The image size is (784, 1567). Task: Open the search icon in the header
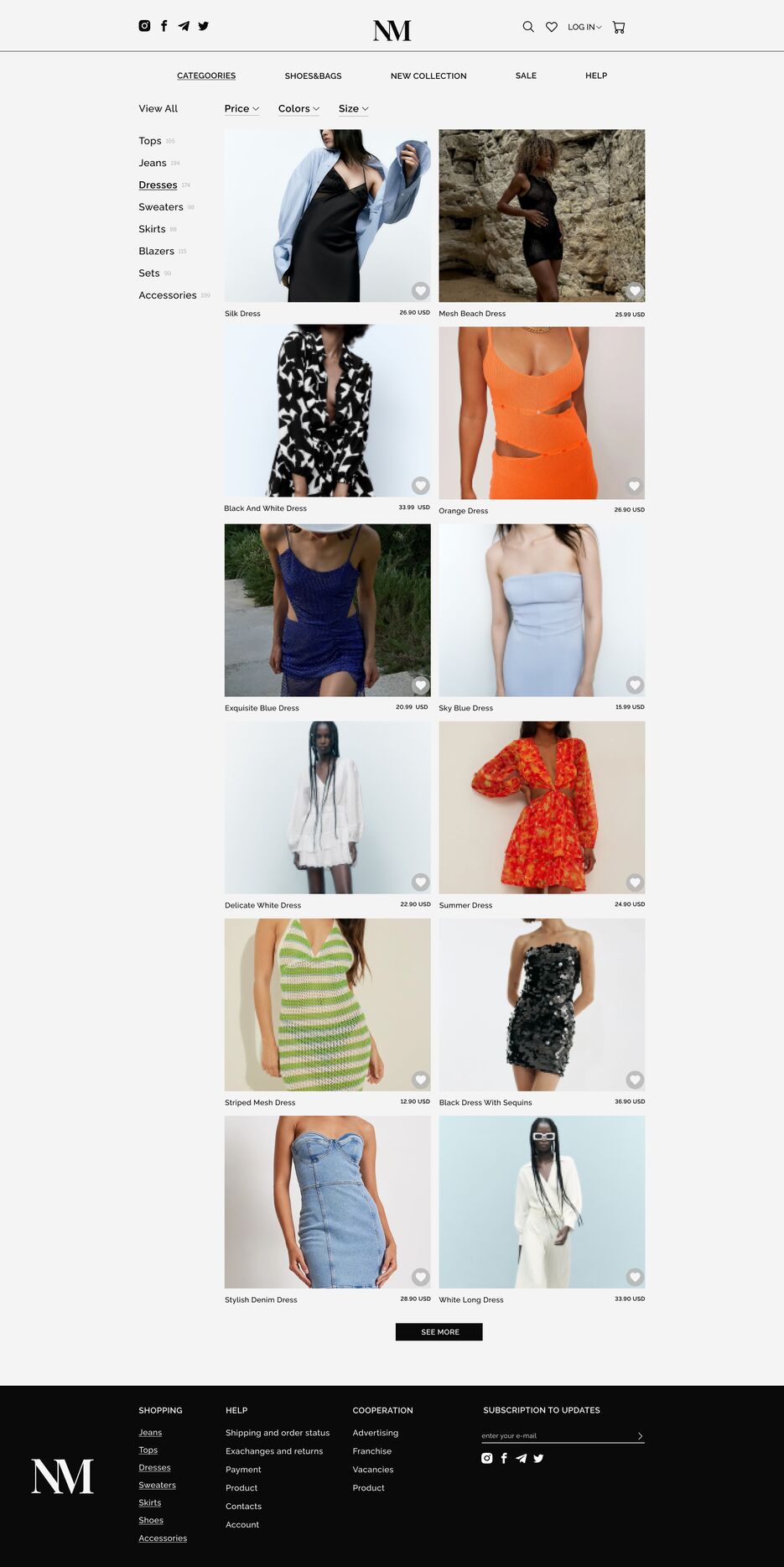[528, 27]
